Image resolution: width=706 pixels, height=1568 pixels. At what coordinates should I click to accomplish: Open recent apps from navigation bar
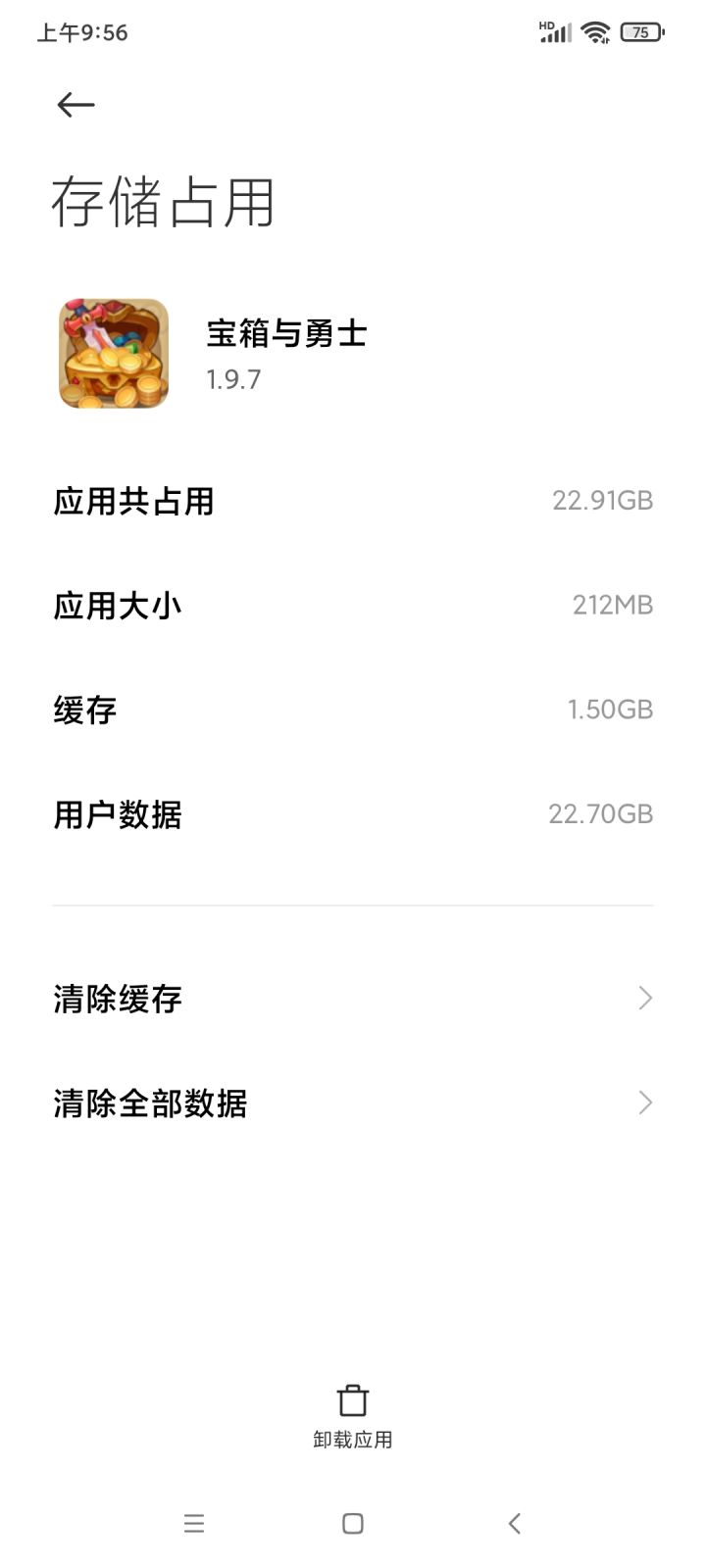pos(194,1523)
